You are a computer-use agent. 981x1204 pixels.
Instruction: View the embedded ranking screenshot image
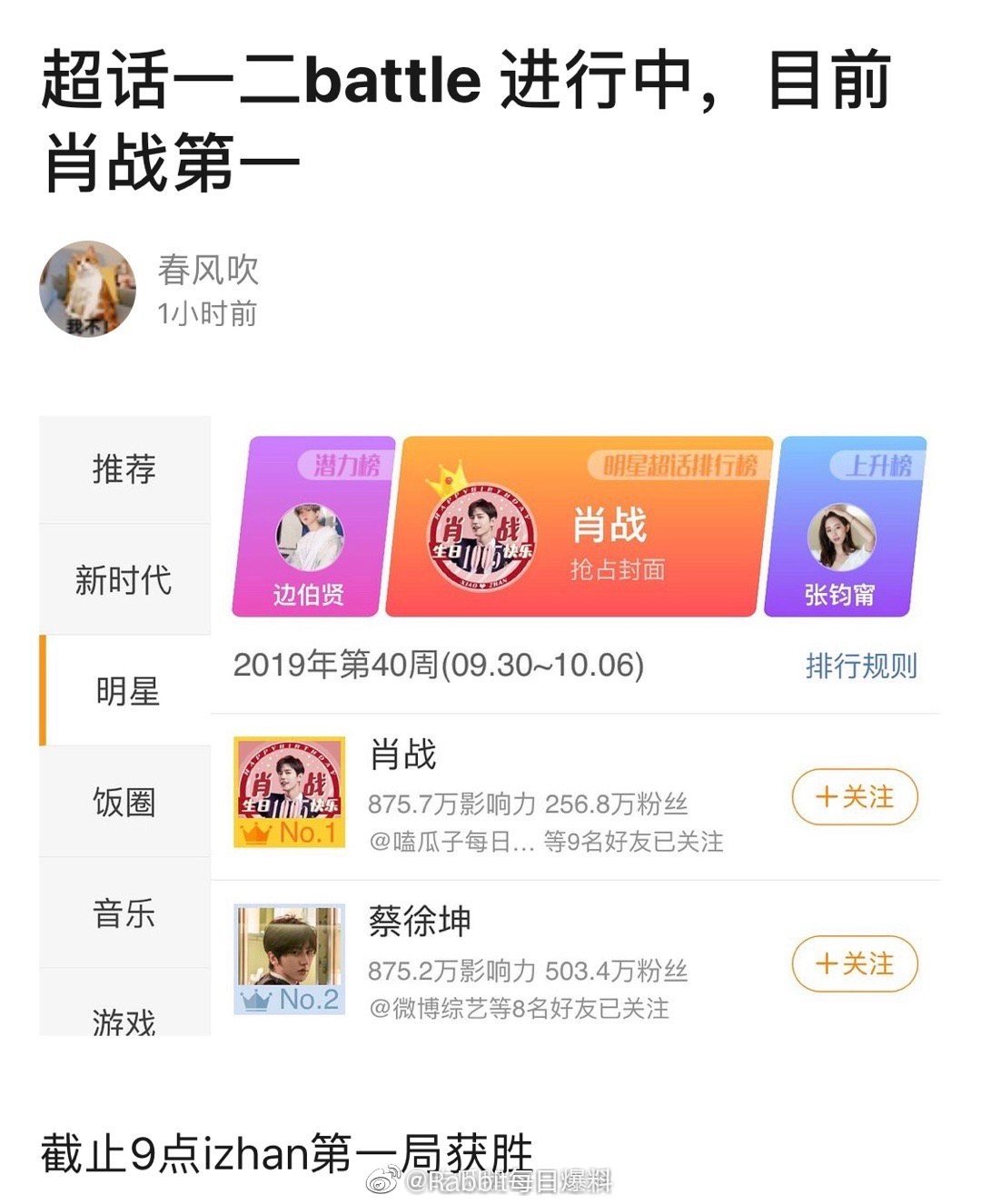[x=490, y=726]
